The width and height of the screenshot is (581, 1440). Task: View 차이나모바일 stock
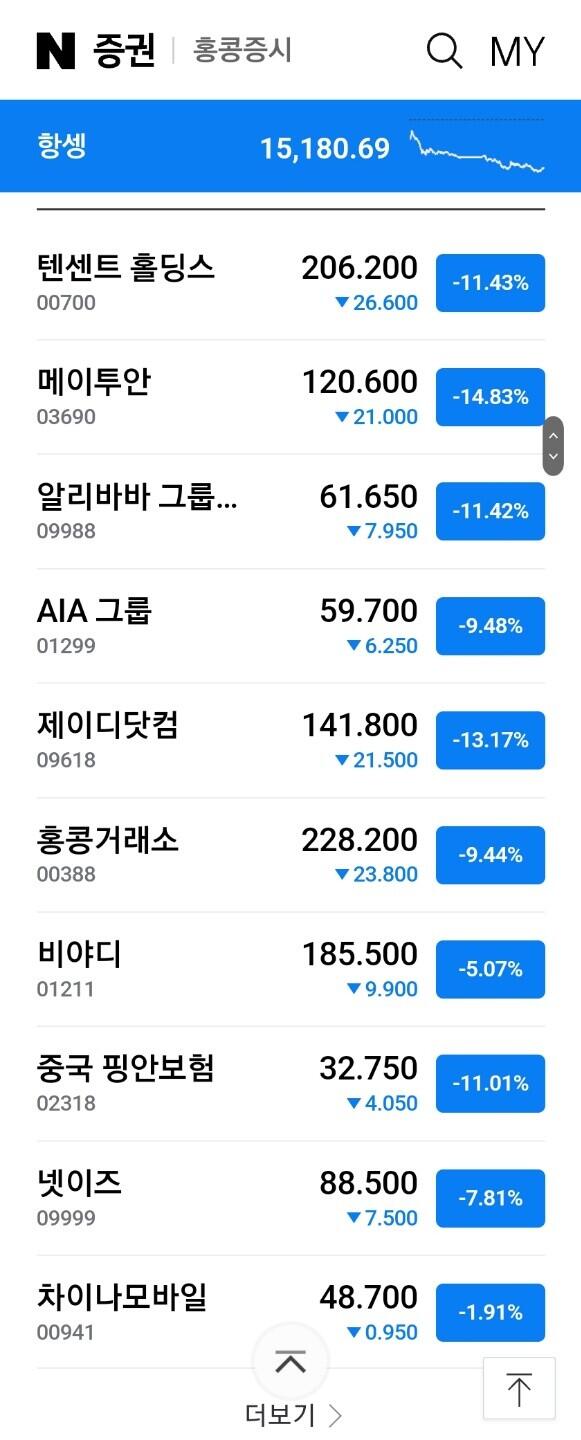pos(290,1312)
